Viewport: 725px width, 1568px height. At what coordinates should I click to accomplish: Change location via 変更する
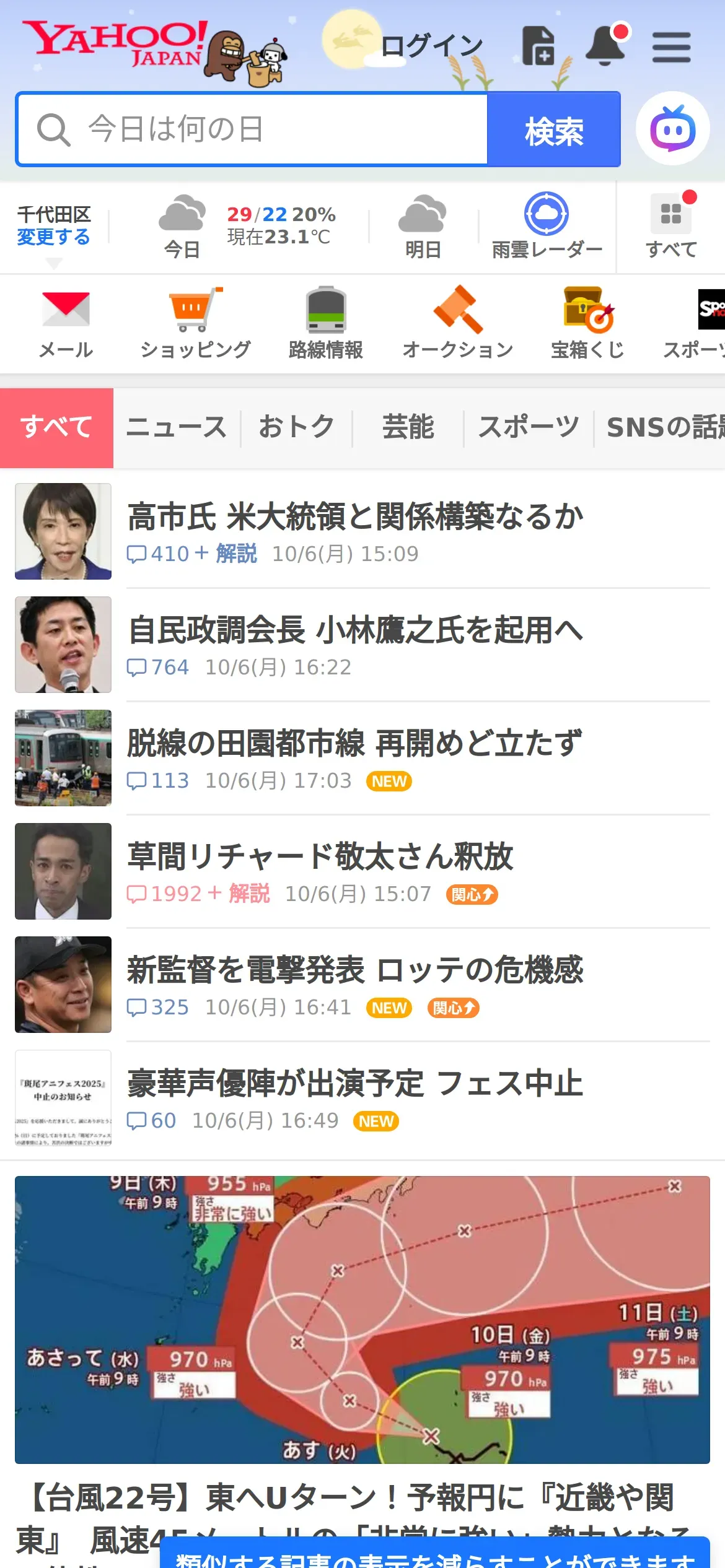pos(53,237)
